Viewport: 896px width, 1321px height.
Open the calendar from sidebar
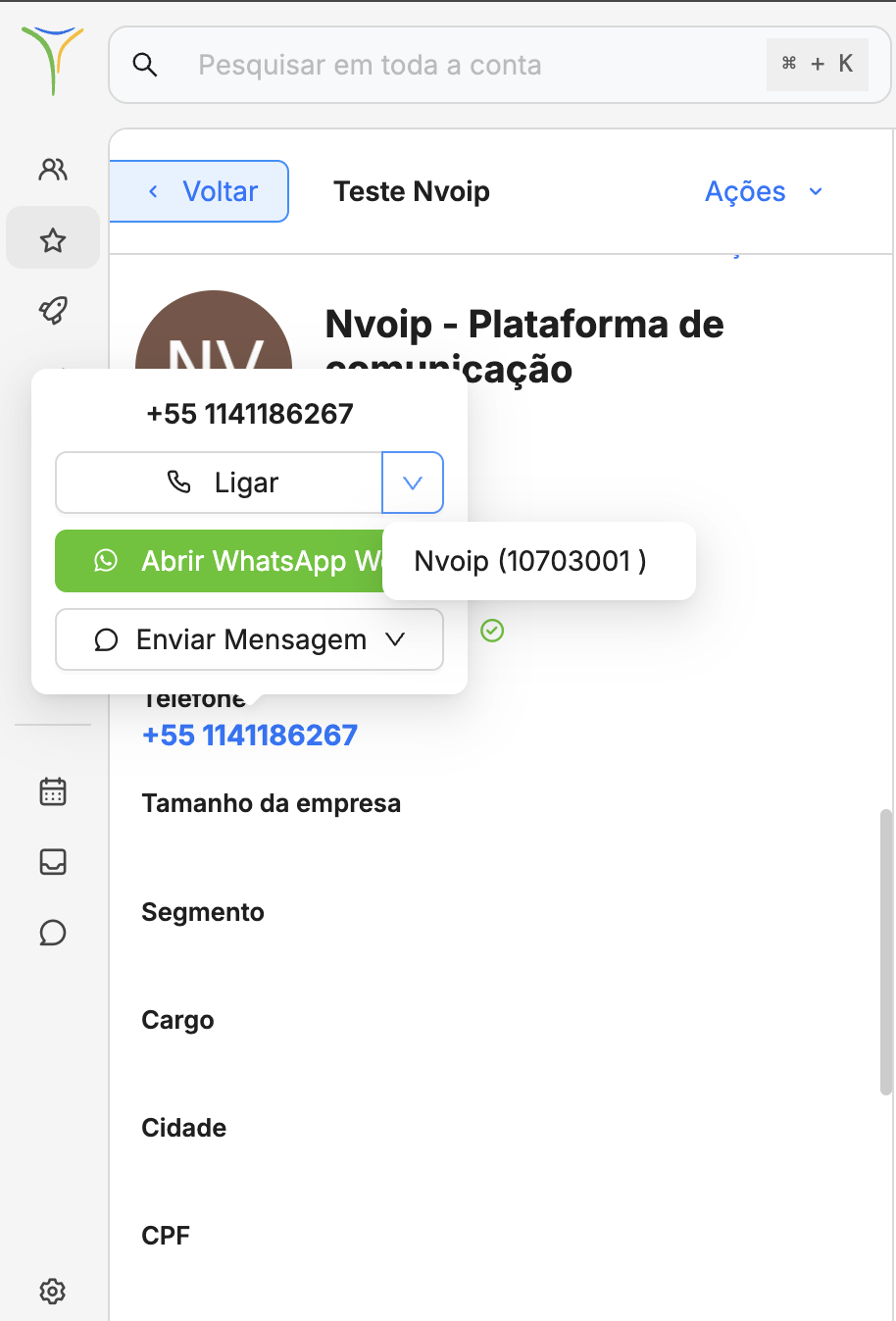tap(53, 791)
